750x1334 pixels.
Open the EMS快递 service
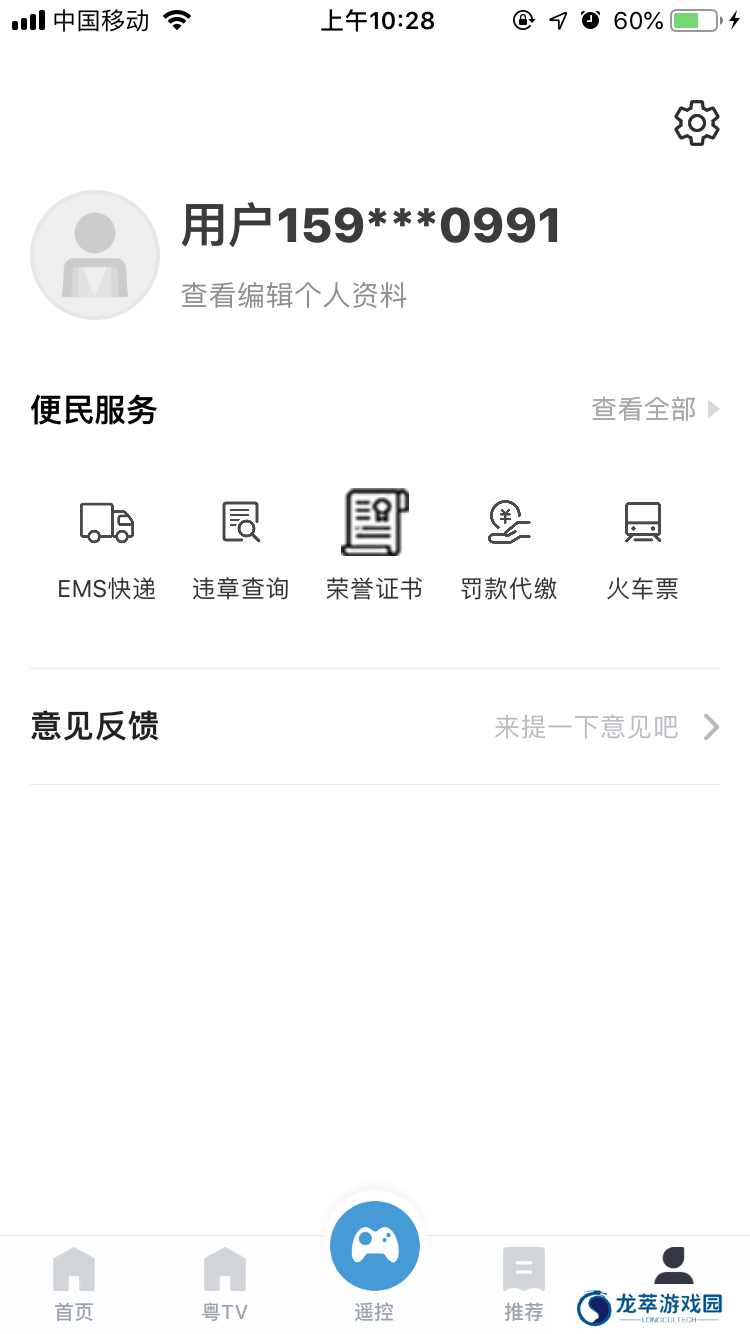(x=107, y=545)
